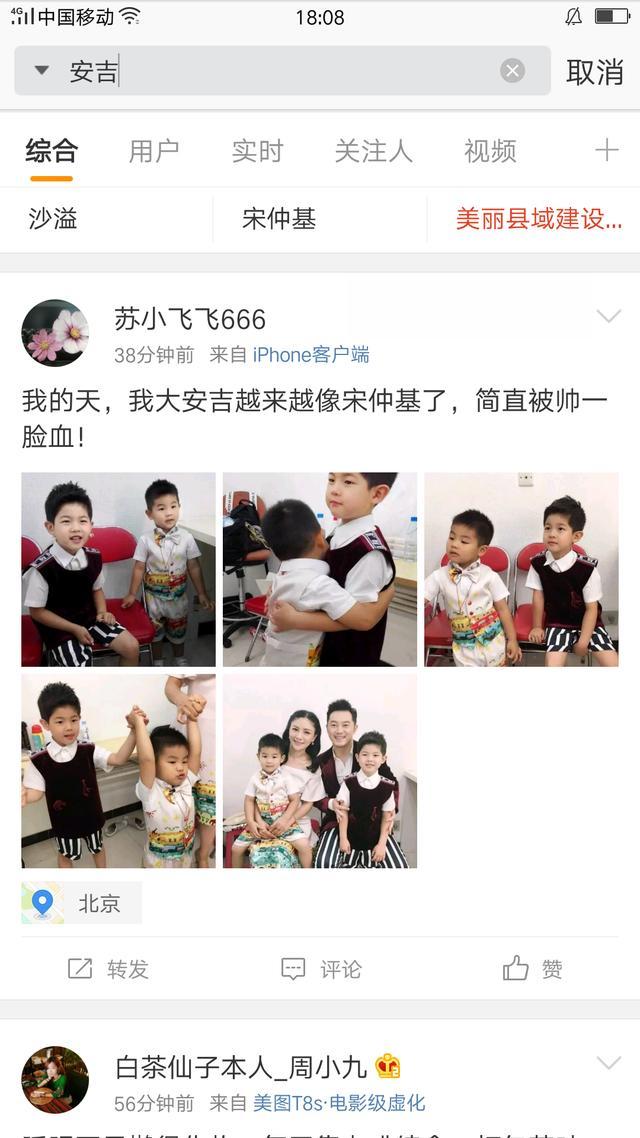The width and height of the screenshot is (640, 1138).
Task: Select the 沙溢 related search
Action: (x=53, y=219)
